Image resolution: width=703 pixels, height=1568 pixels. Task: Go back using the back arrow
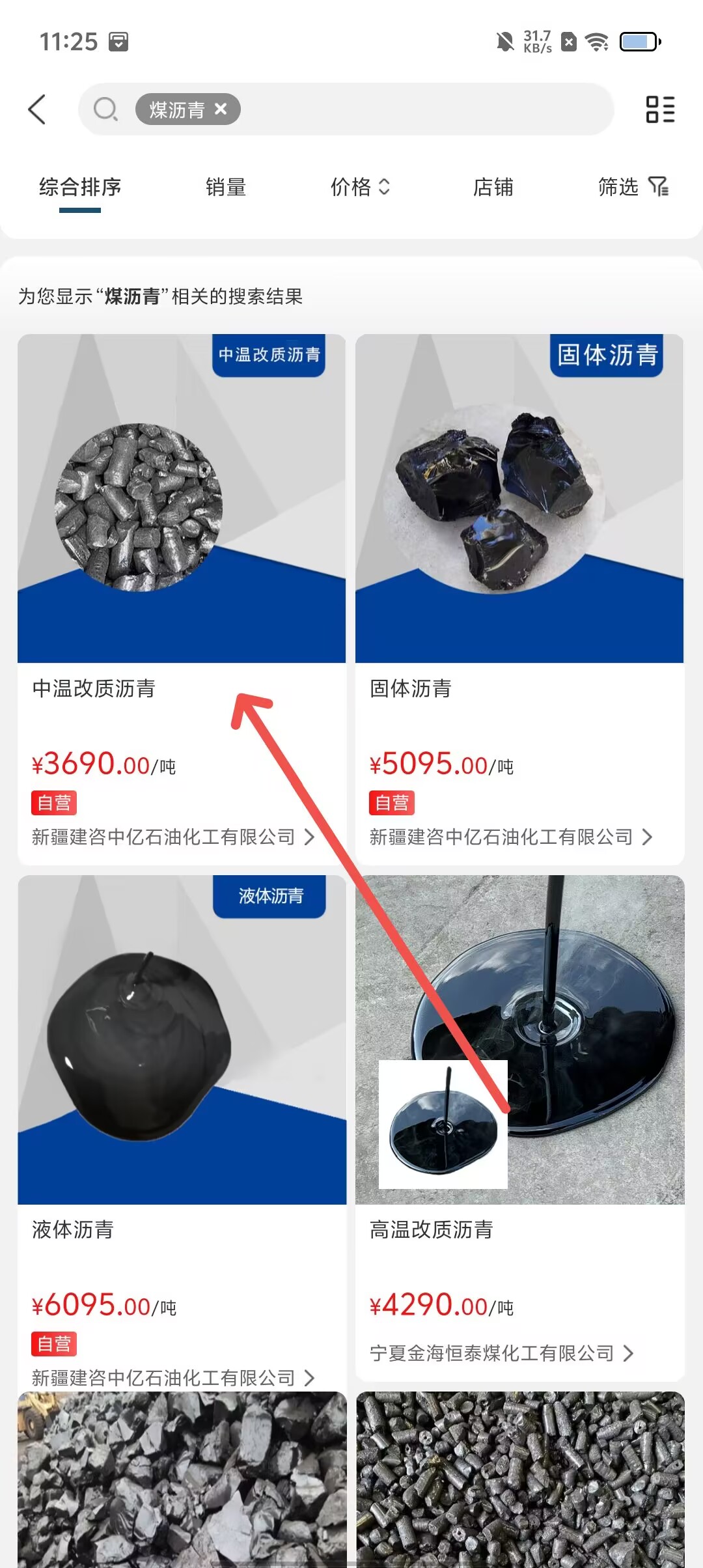click(38, 109)
